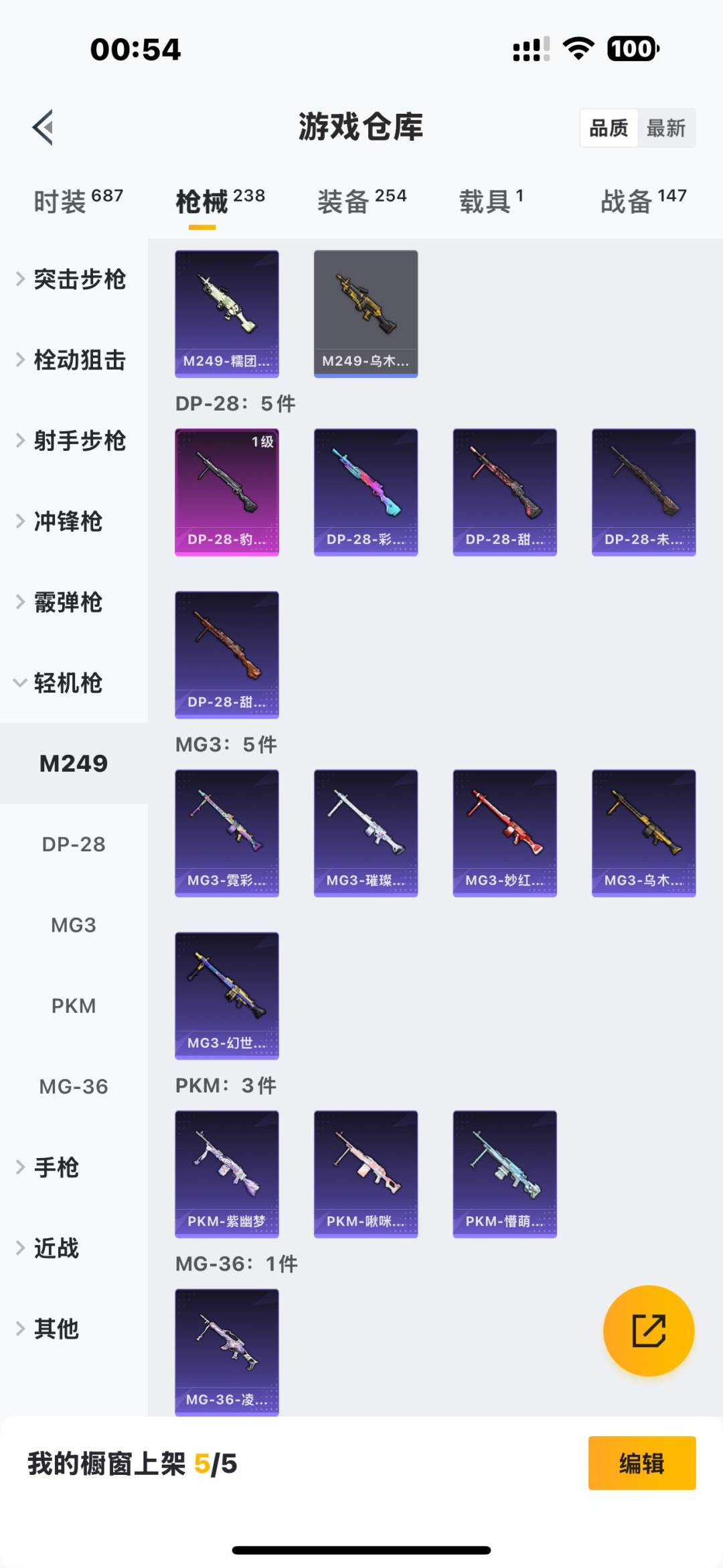
Task: Switch to the 战备 tab
Action: point(643,201)
